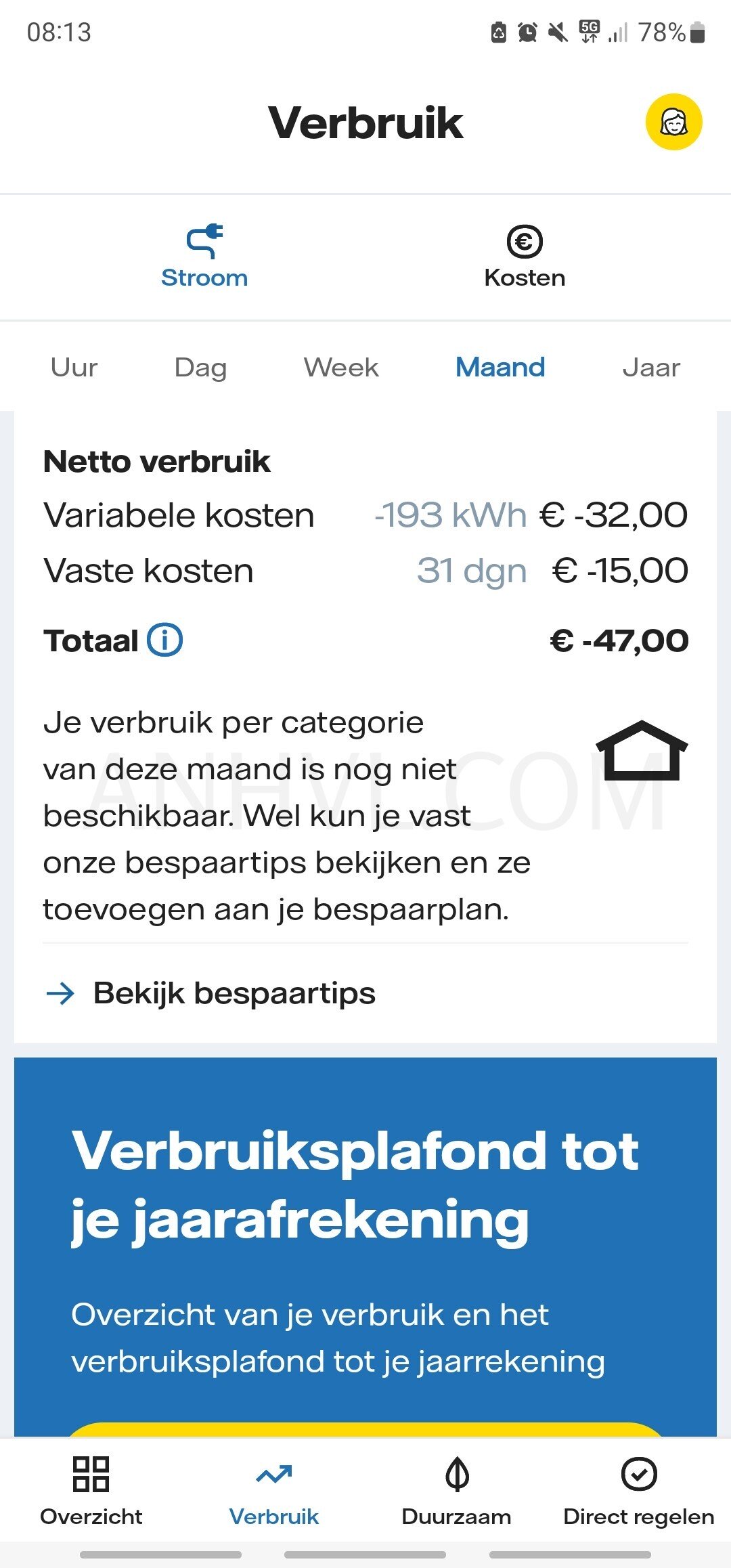
Task: Open the info icon next to Totaal
Action: pyautogui.click(x=165, y=640)
